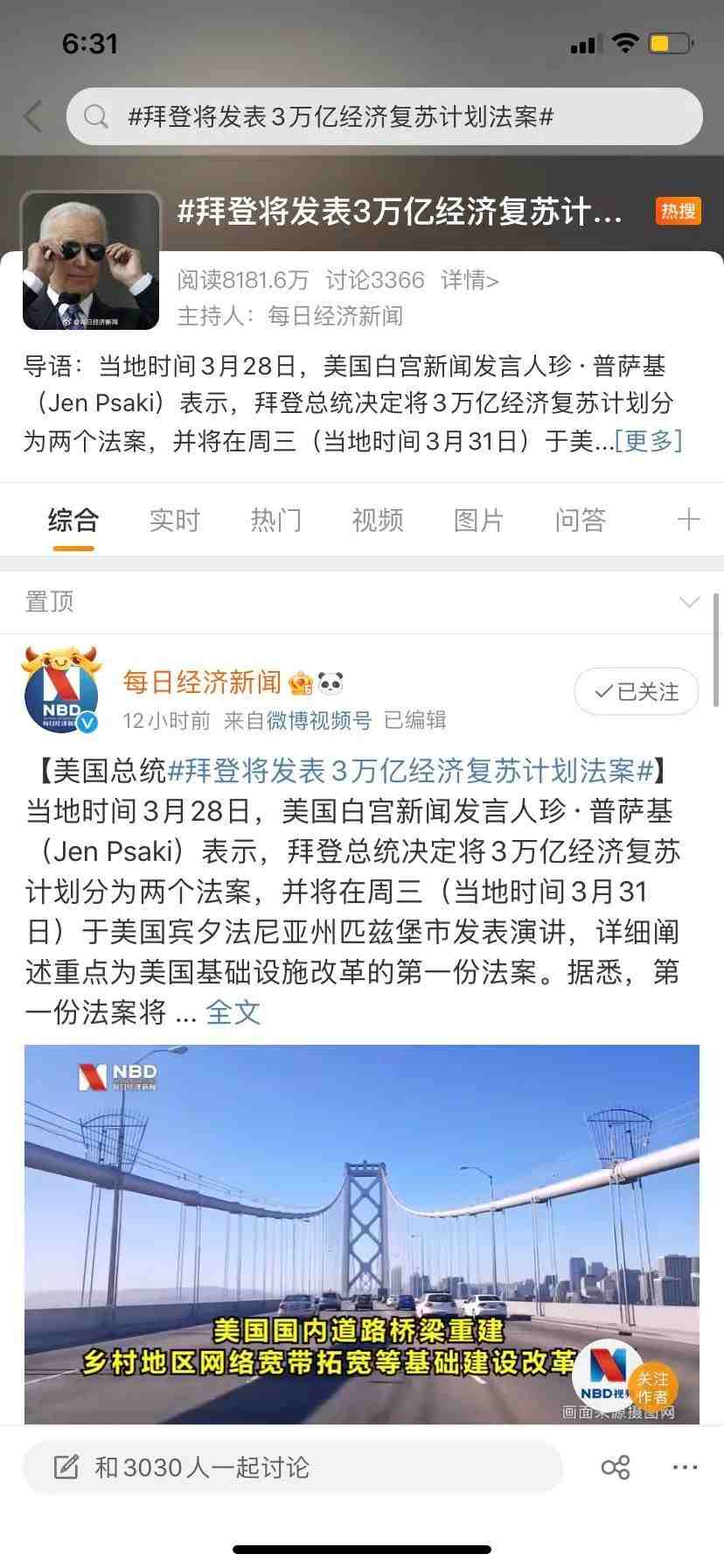Tap 关注作者 badge on the video
Viewport: 724px width, 1568px height.
click(652, 1387)
